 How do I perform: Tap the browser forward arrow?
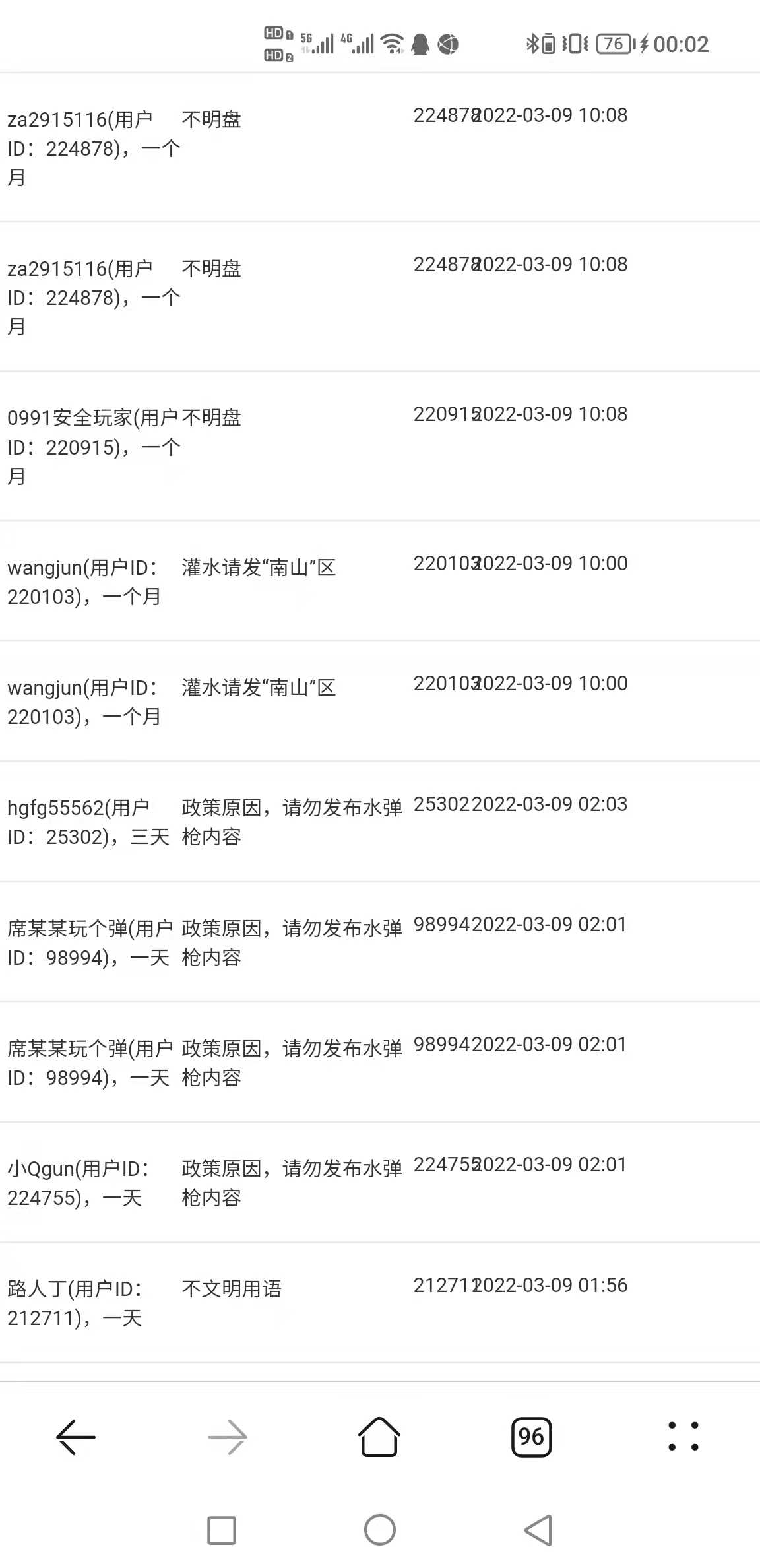point(228,1437)
